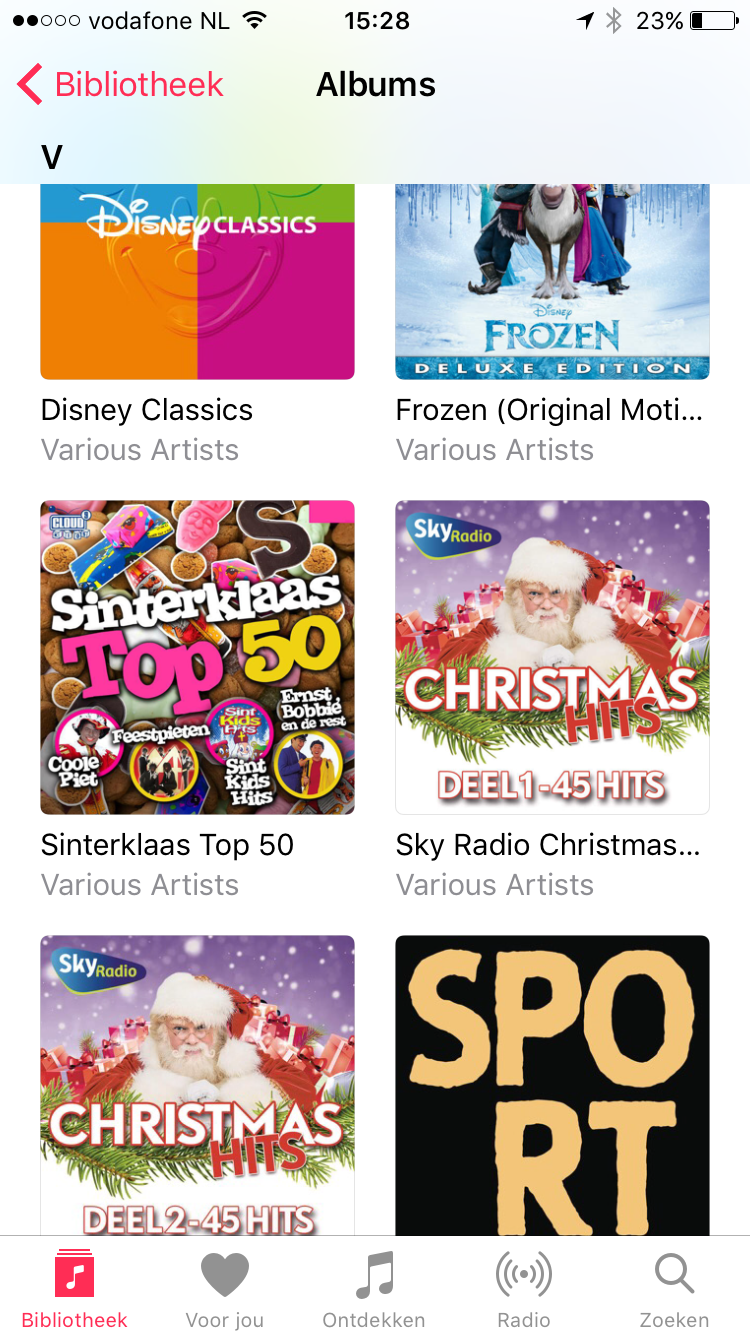Open the Sinterklaas Top 50 album

(197, 657)
